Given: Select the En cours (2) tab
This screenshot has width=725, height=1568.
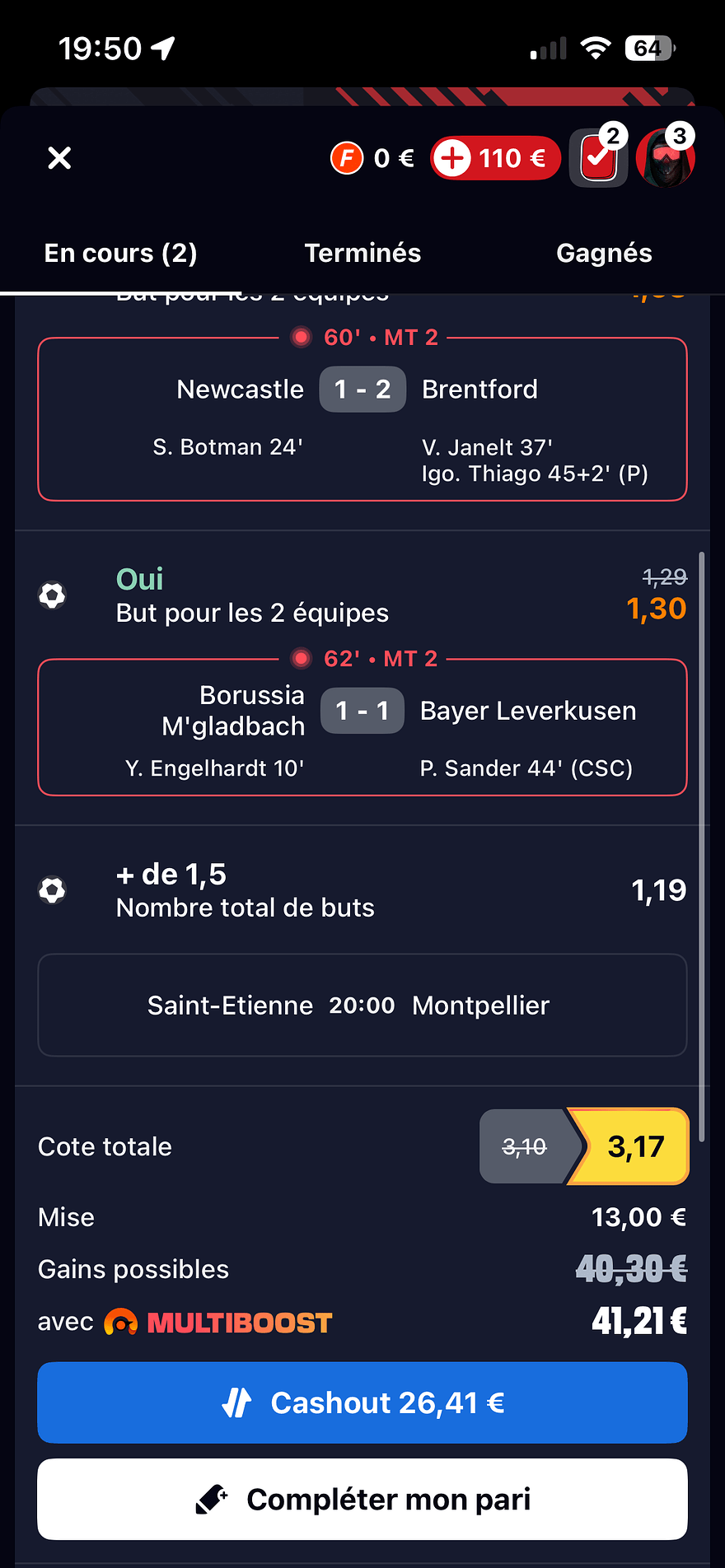Looking at the screenshot, I should 120,253.
